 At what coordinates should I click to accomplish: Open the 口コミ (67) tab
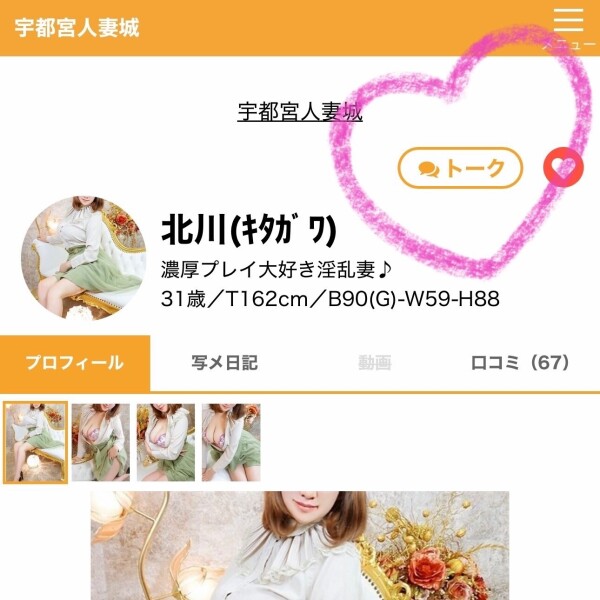point(520,363)
